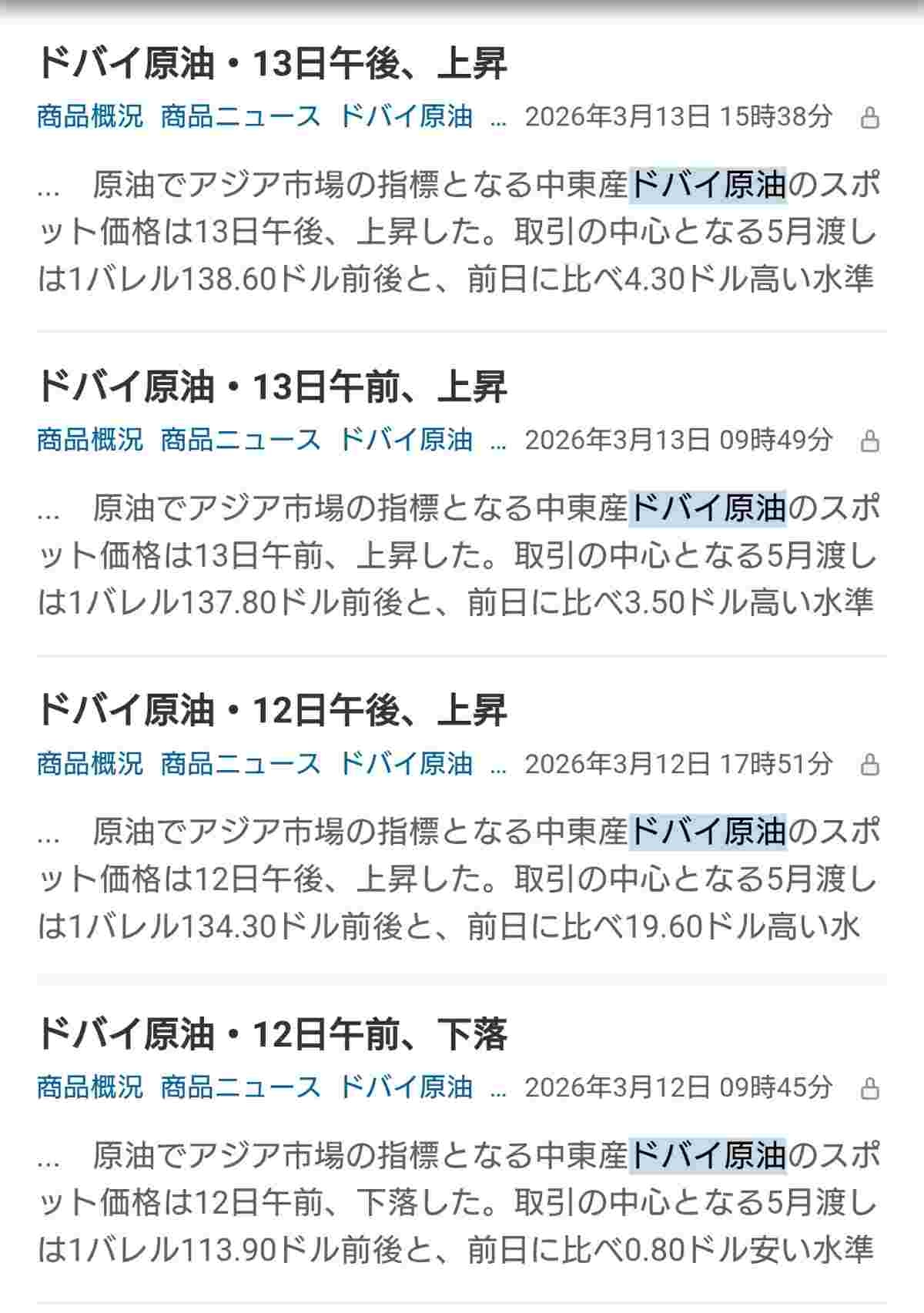Image resolution: width=924 pixels, height=1313 pixels.
Task: Open article ドバイ原油・13日午前、上昇
Action: coord(272,387)
